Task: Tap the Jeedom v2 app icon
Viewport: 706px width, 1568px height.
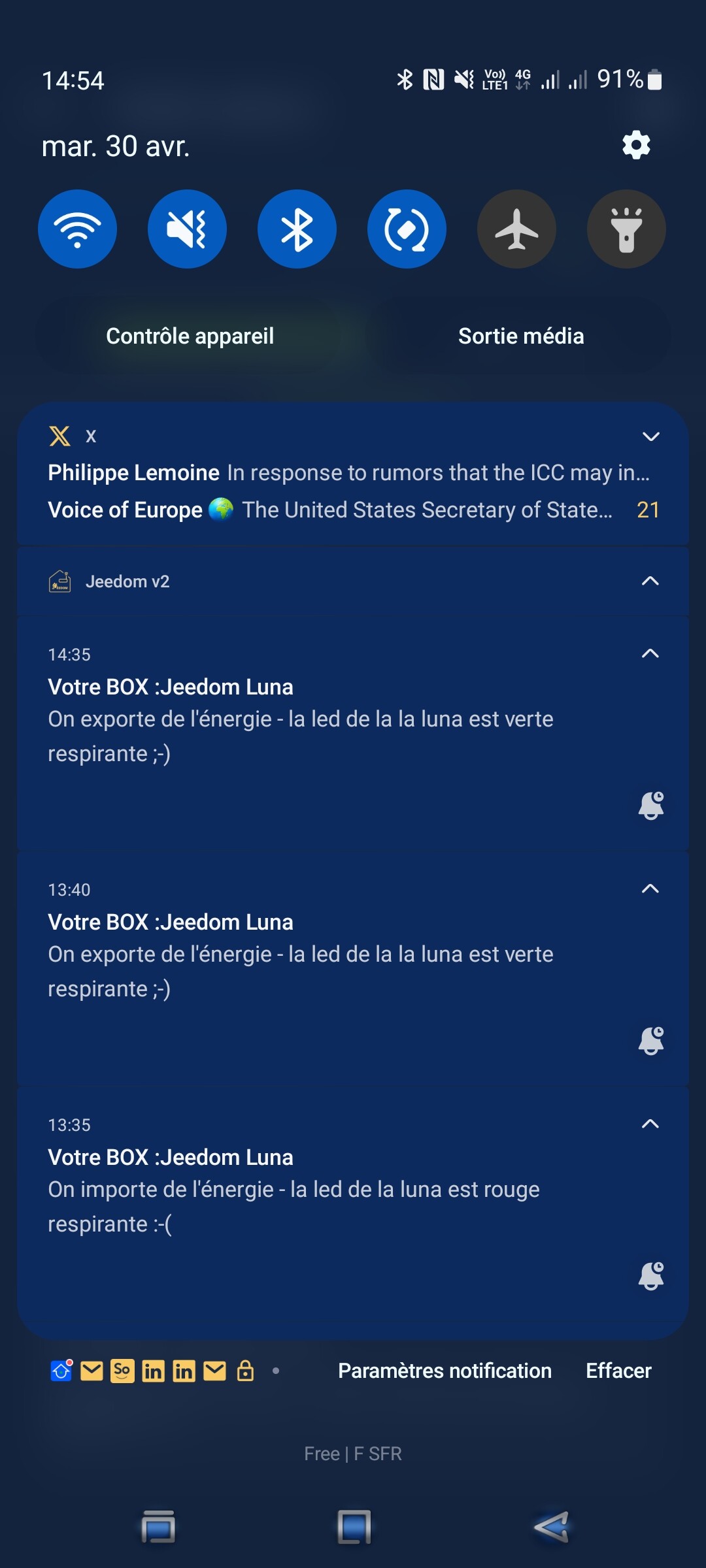Action: pyautogui.click(x=59, y=581)
